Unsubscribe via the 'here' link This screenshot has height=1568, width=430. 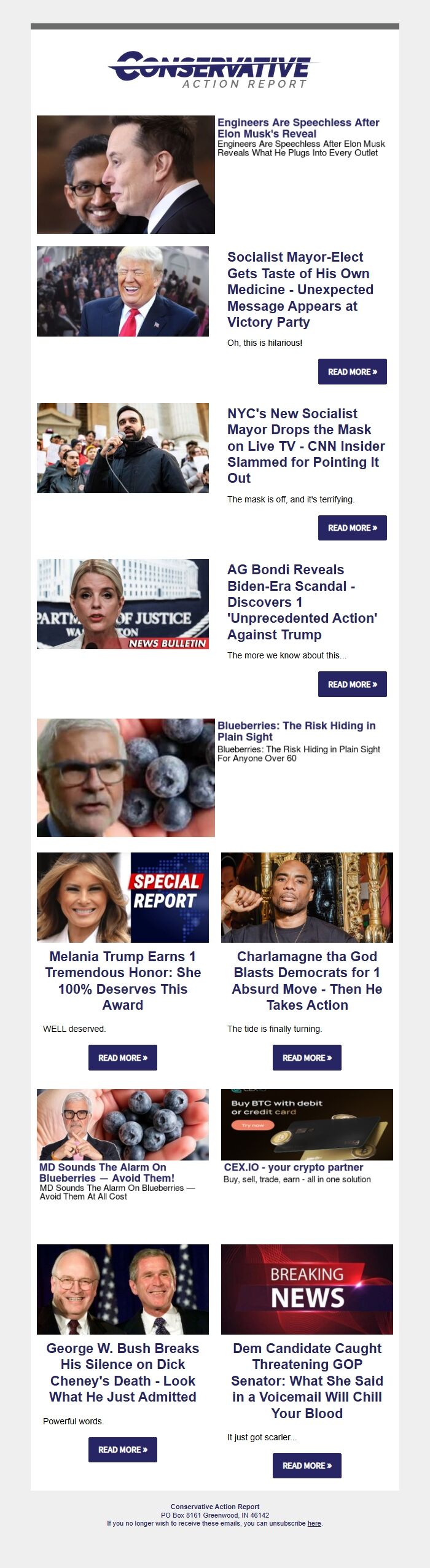click(314, 1523)
